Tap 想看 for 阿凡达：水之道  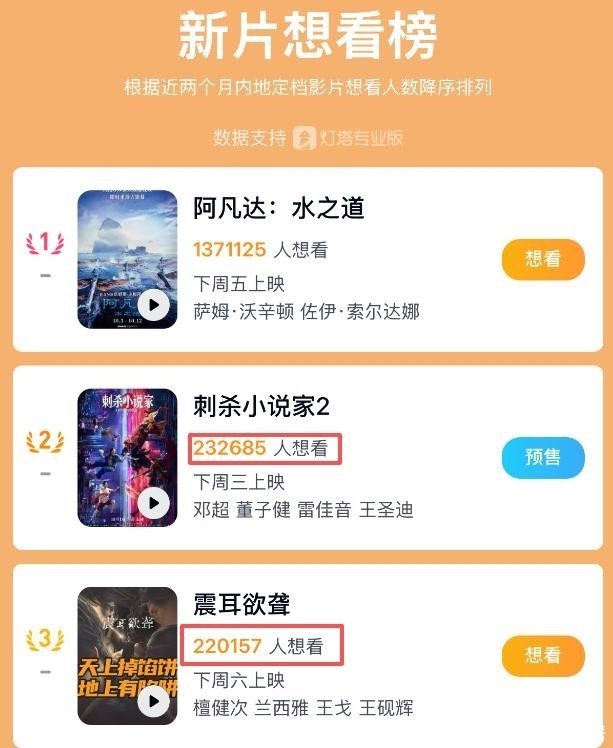(543, 260)
